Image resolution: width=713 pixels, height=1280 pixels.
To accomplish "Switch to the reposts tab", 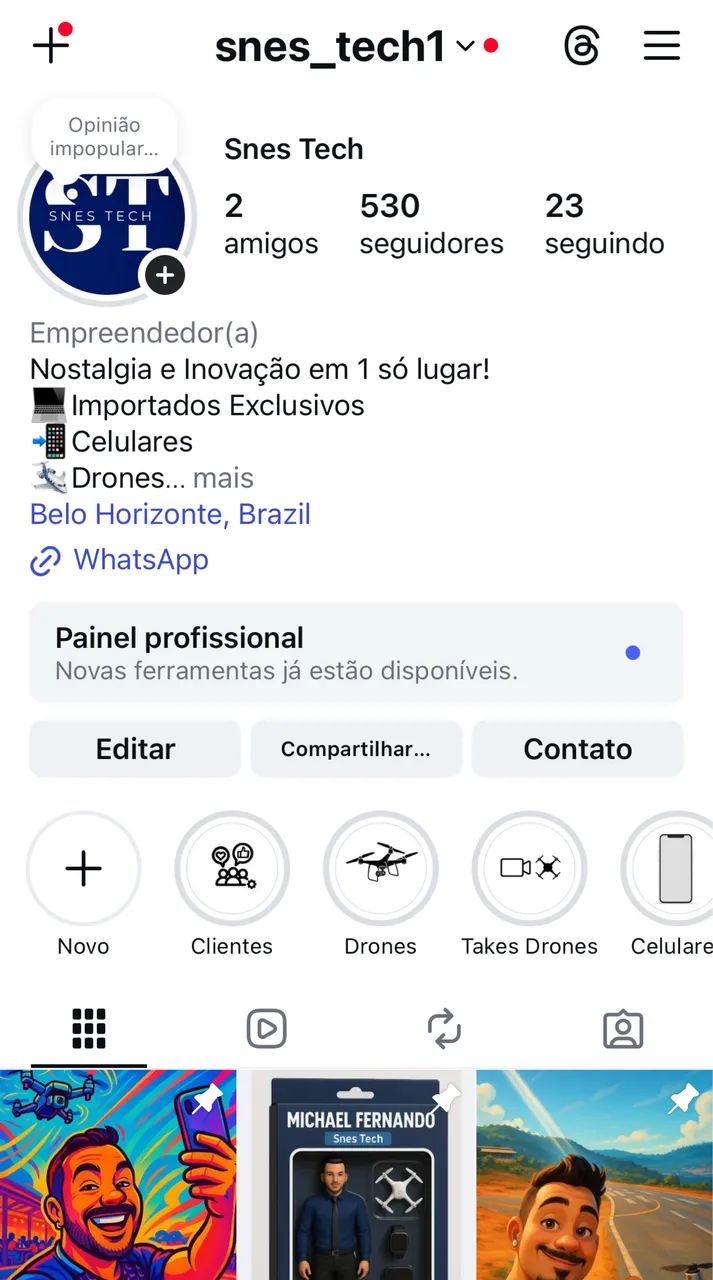I will coord(444,1028).
